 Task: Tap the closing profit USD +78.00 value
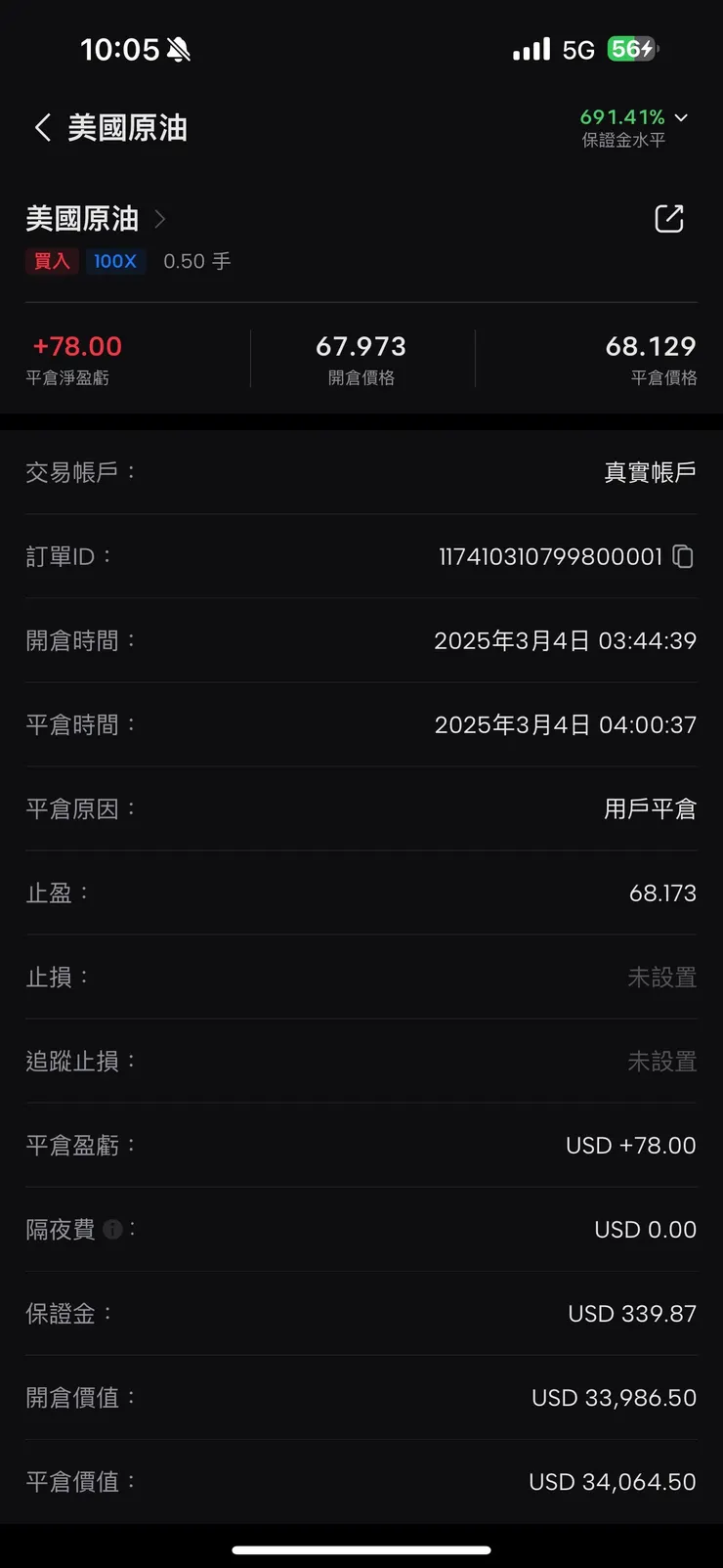(631, 1145)
